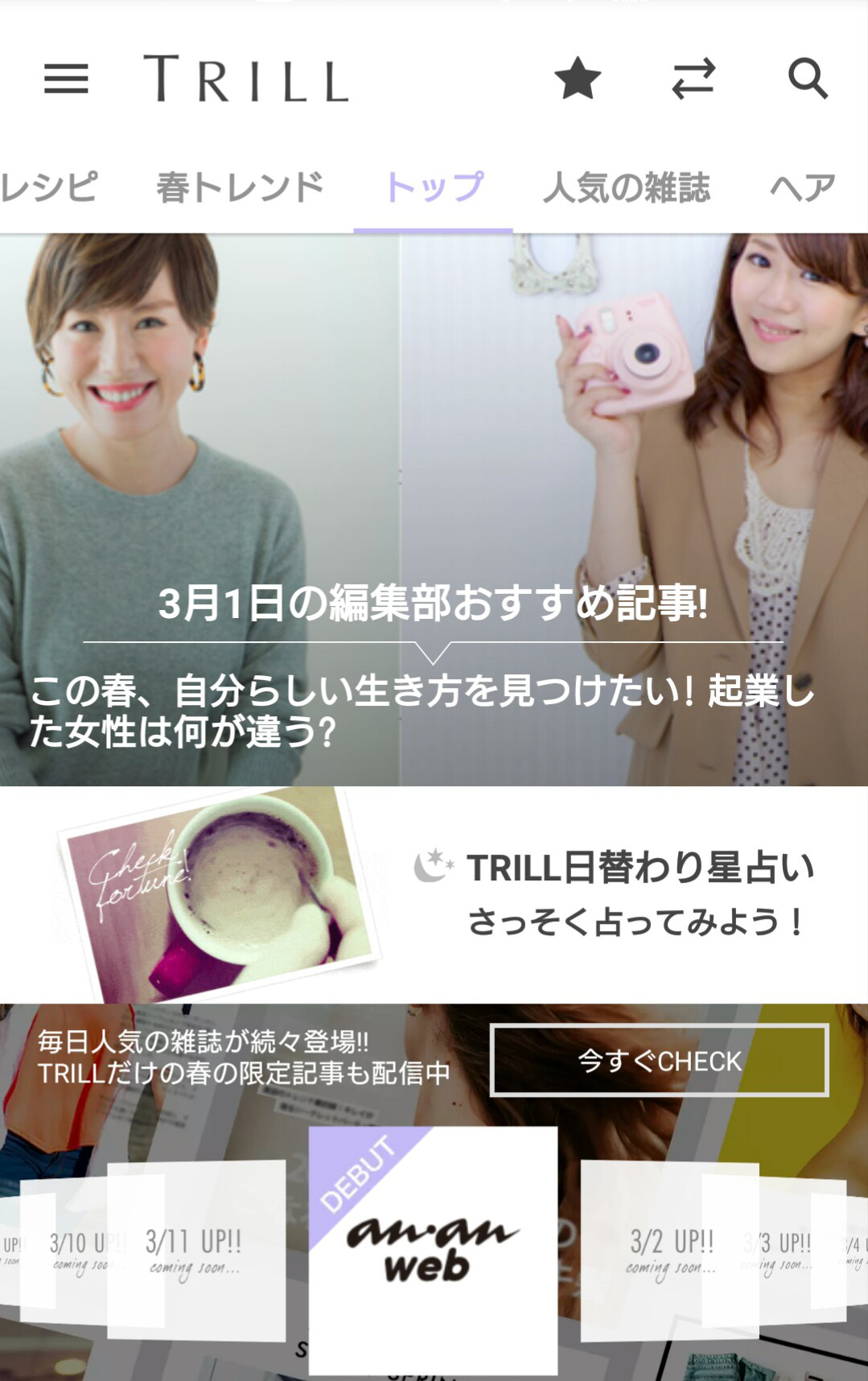Open the search magnifier
Screen dimensions: 868x1381
click(x=808, y=79)
